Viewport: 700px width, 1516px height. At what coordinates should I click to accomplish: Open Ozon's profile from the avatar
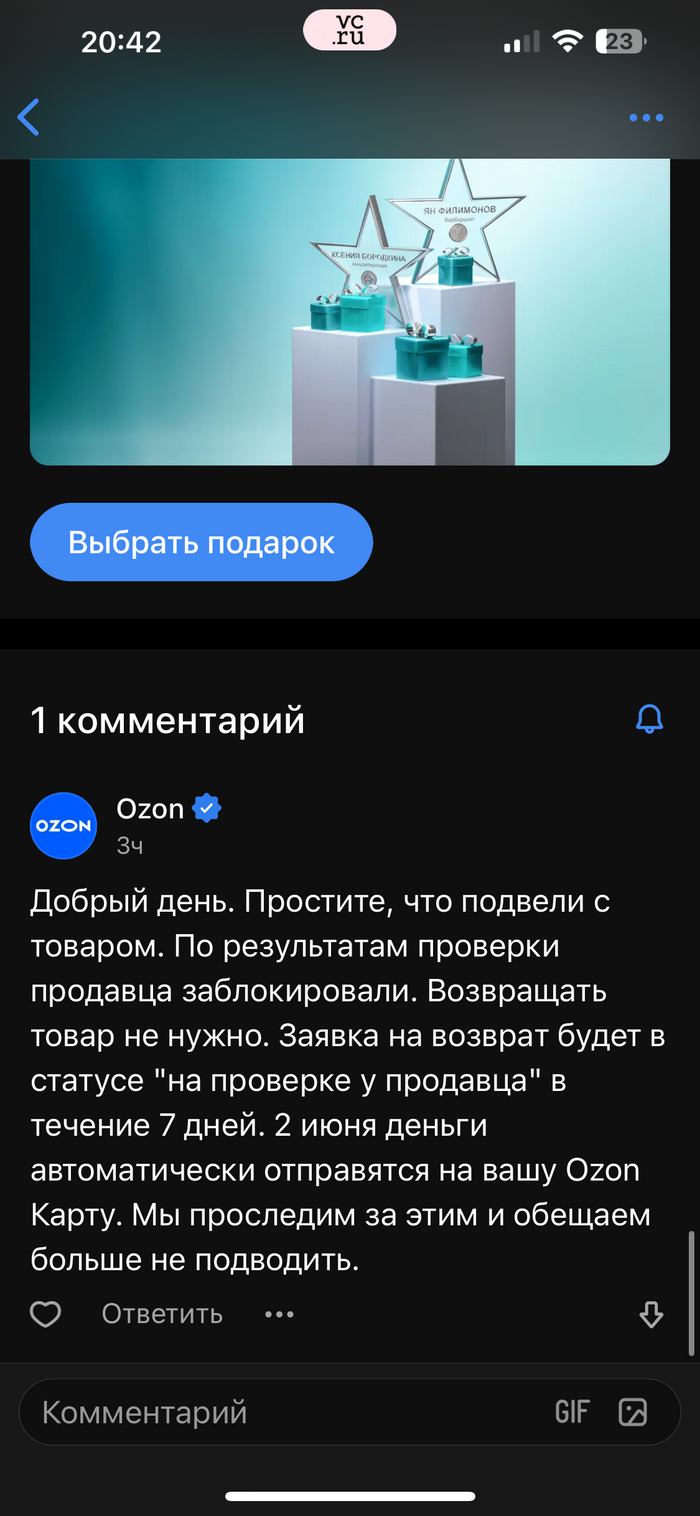click(63, 826)
